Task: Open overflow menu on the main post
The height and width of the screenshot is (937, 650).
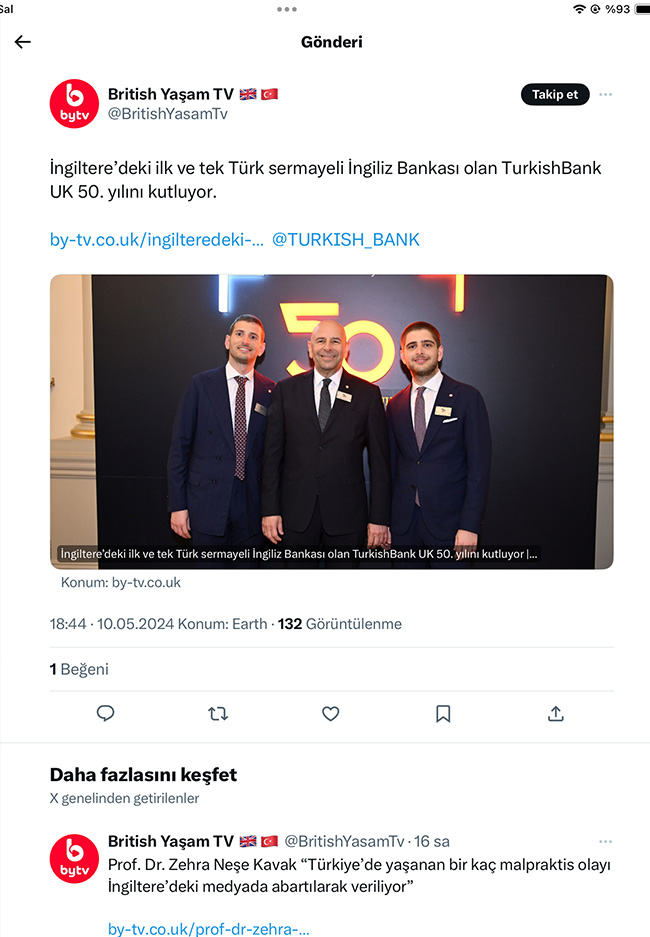Action: click(606, 95)
